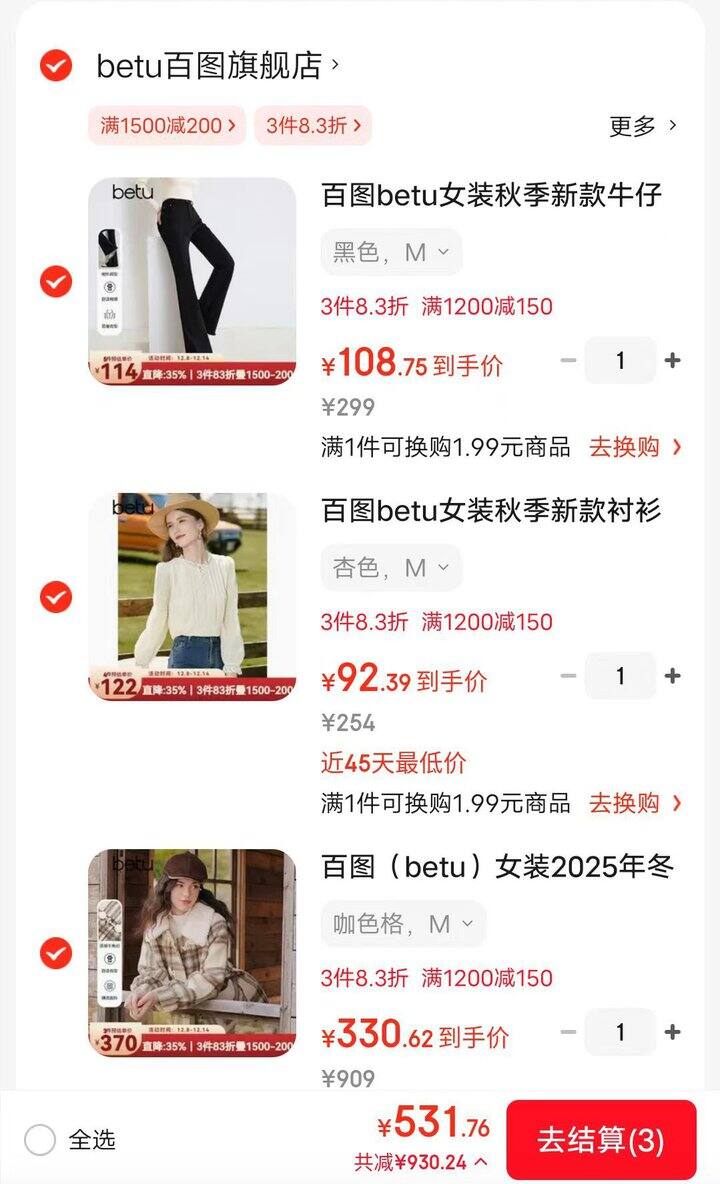Image resolution: width=720 pixels, height=1184 pixels.
Task: Change the 黑色, M variant dropdown
Action: tap(391, 253)
